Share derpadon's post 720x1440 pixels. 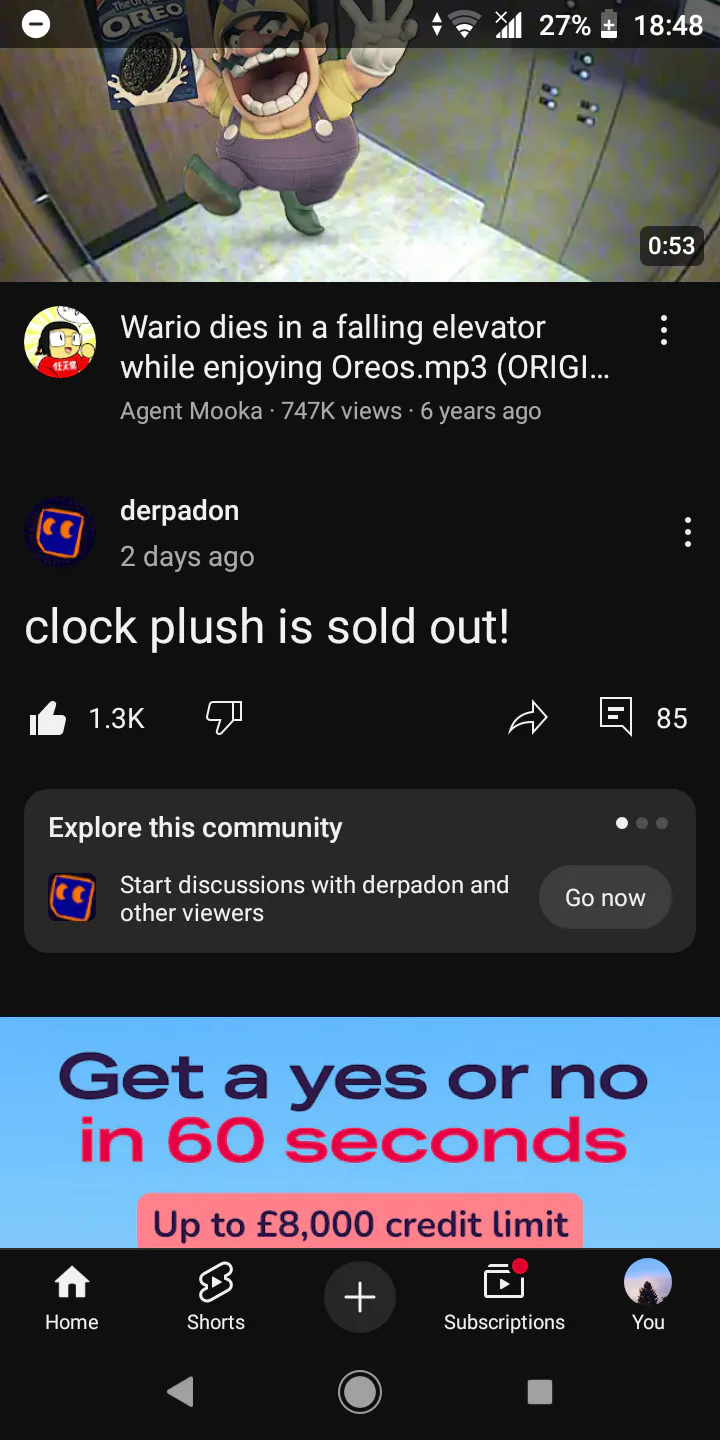pyautogui.click(x=528, y=717)
